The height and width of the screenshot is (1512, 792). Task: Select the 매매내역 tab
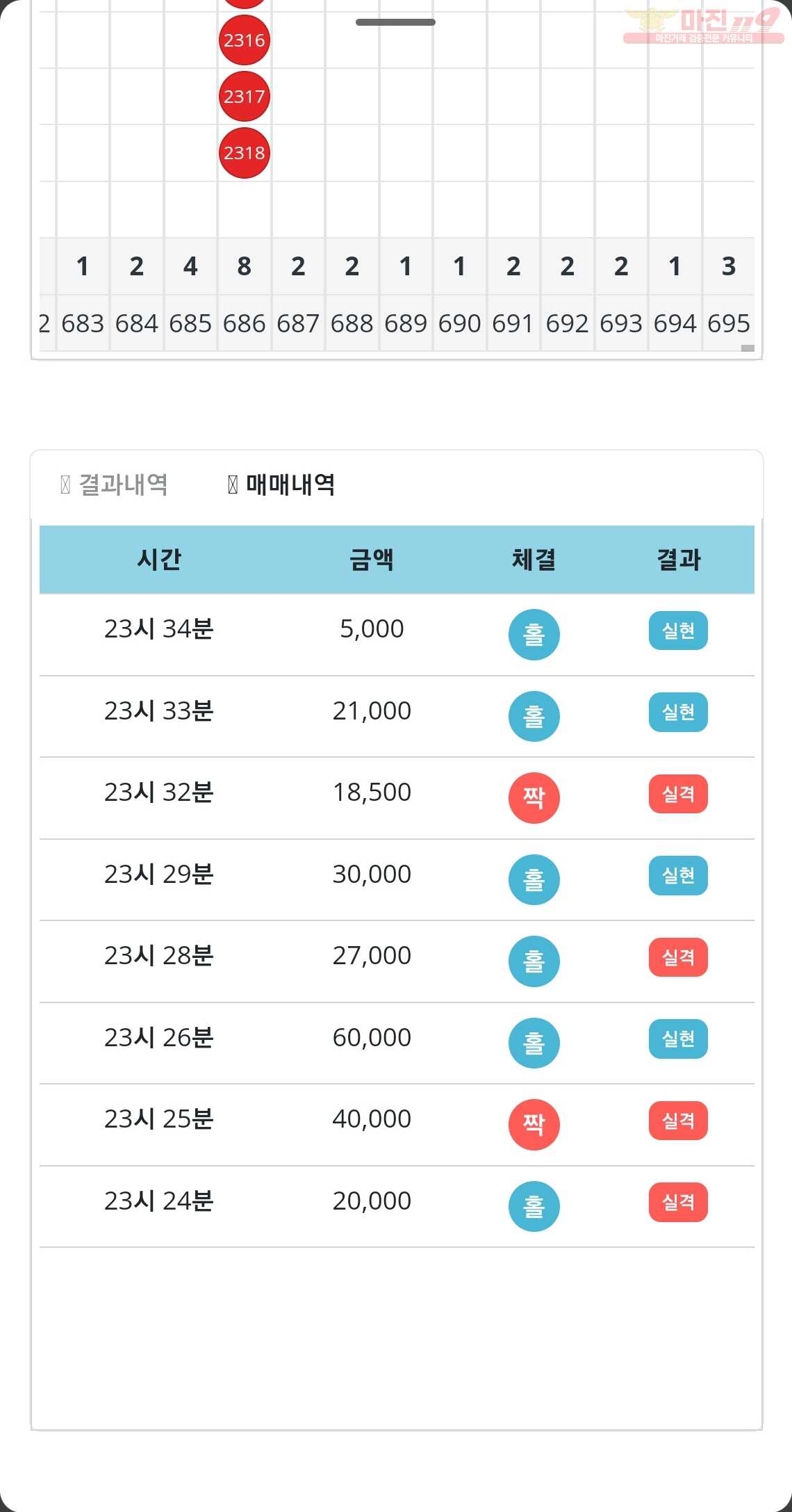pyautogui.click(x=282, y=485)
